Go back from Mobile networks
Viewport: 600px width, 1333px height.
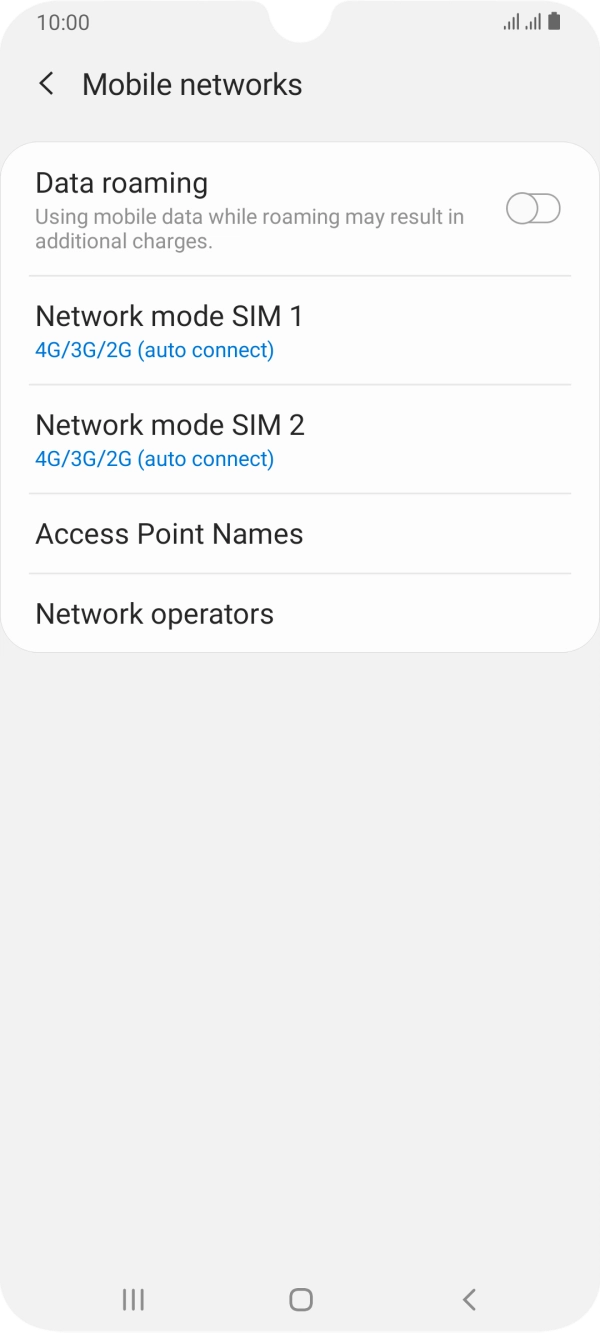[46, 84]
